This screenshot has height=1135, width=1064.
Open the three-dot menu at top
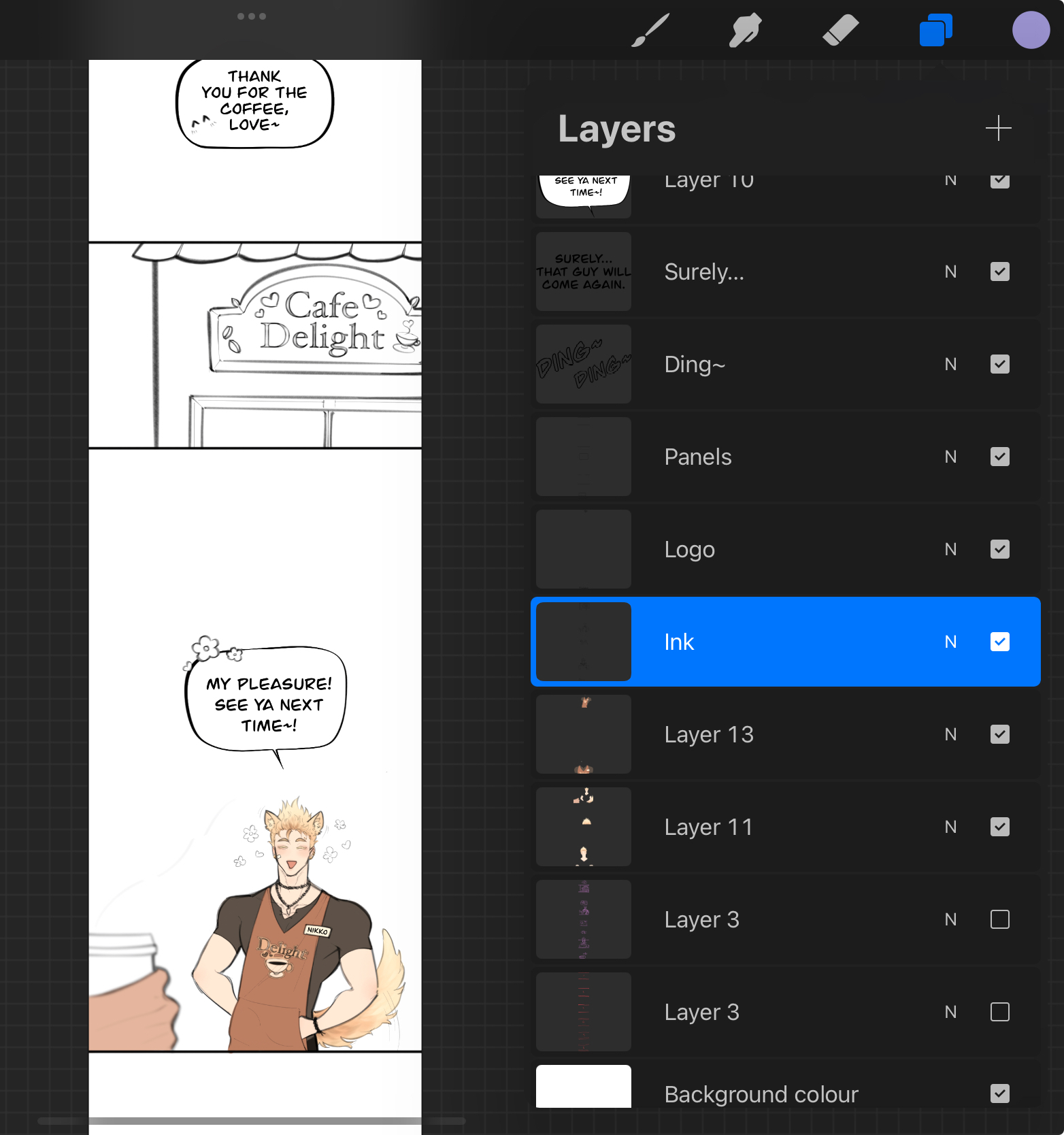point(251,16)
